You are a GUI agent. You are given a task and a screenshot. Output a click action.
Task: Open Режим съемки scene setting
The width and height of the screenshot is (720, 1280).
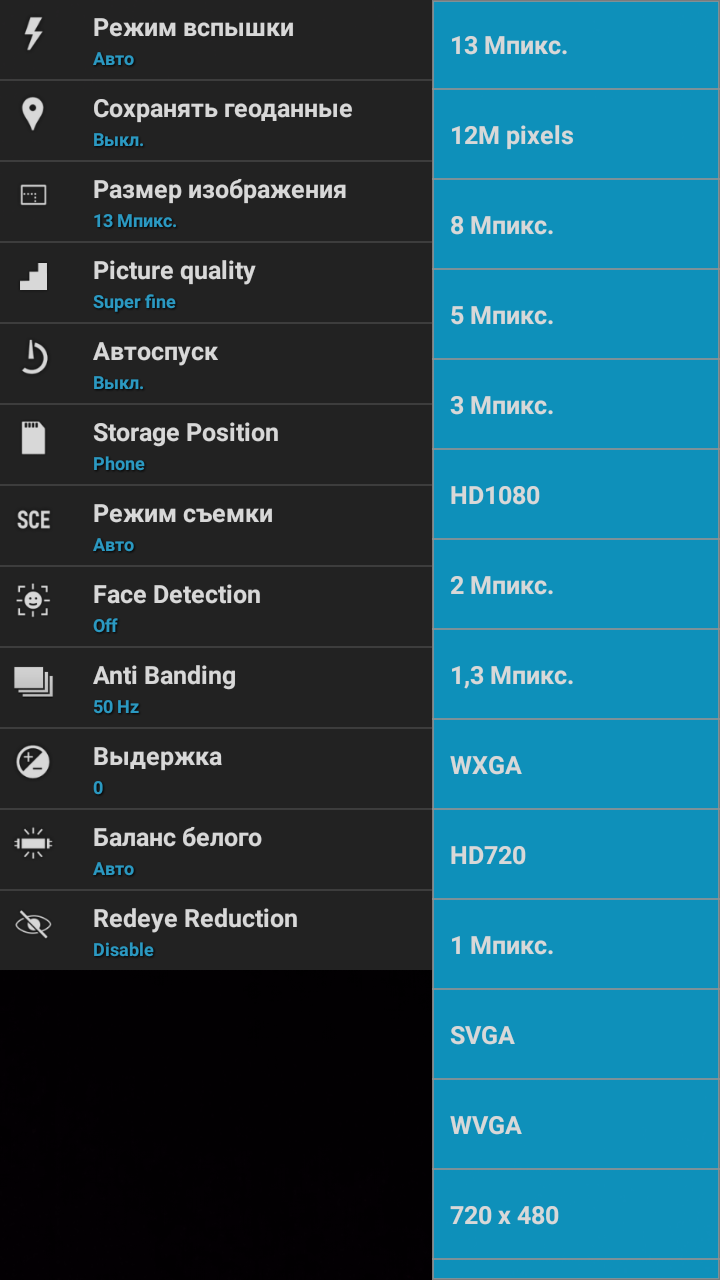(216, 526)
